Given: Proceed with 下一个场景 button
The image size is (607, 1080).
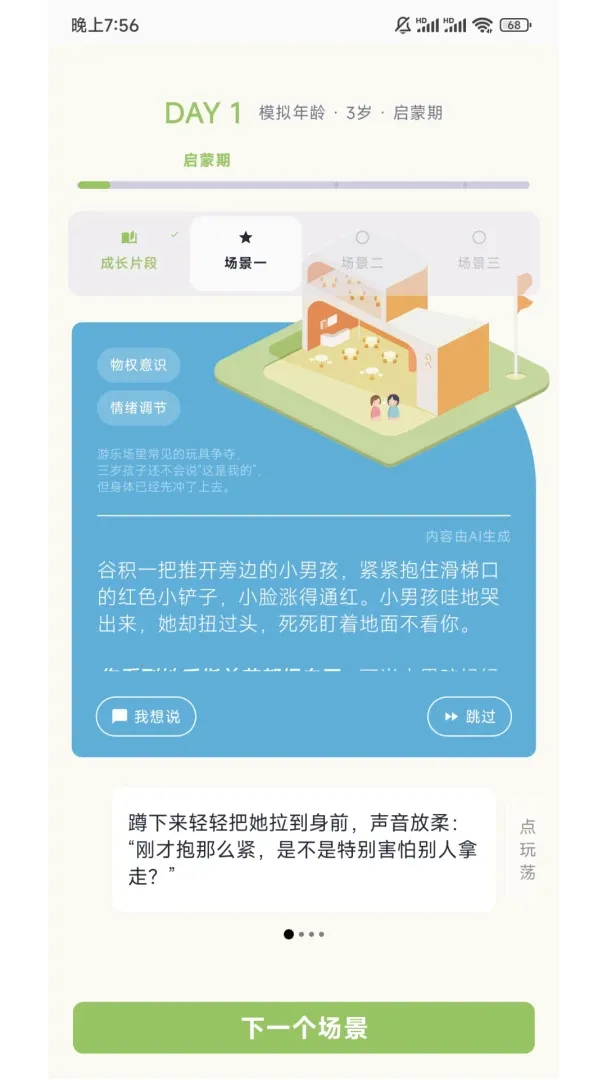Looking at the screenshot, I should point(304,1028).
